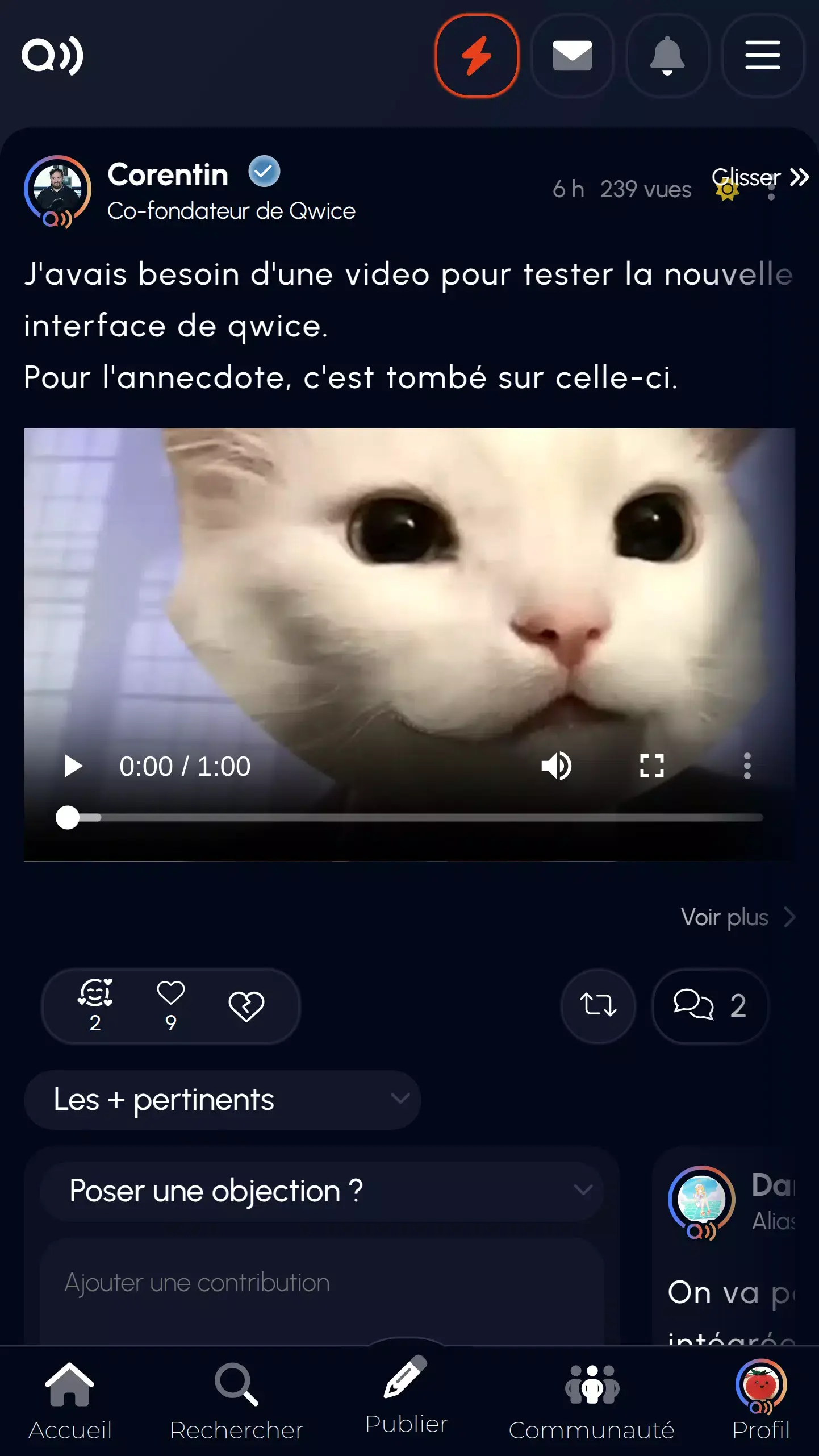Go to the Rechercher tab
Image resolution: width=819 pixels, height=1456 pixels.
pos(237,1398)
